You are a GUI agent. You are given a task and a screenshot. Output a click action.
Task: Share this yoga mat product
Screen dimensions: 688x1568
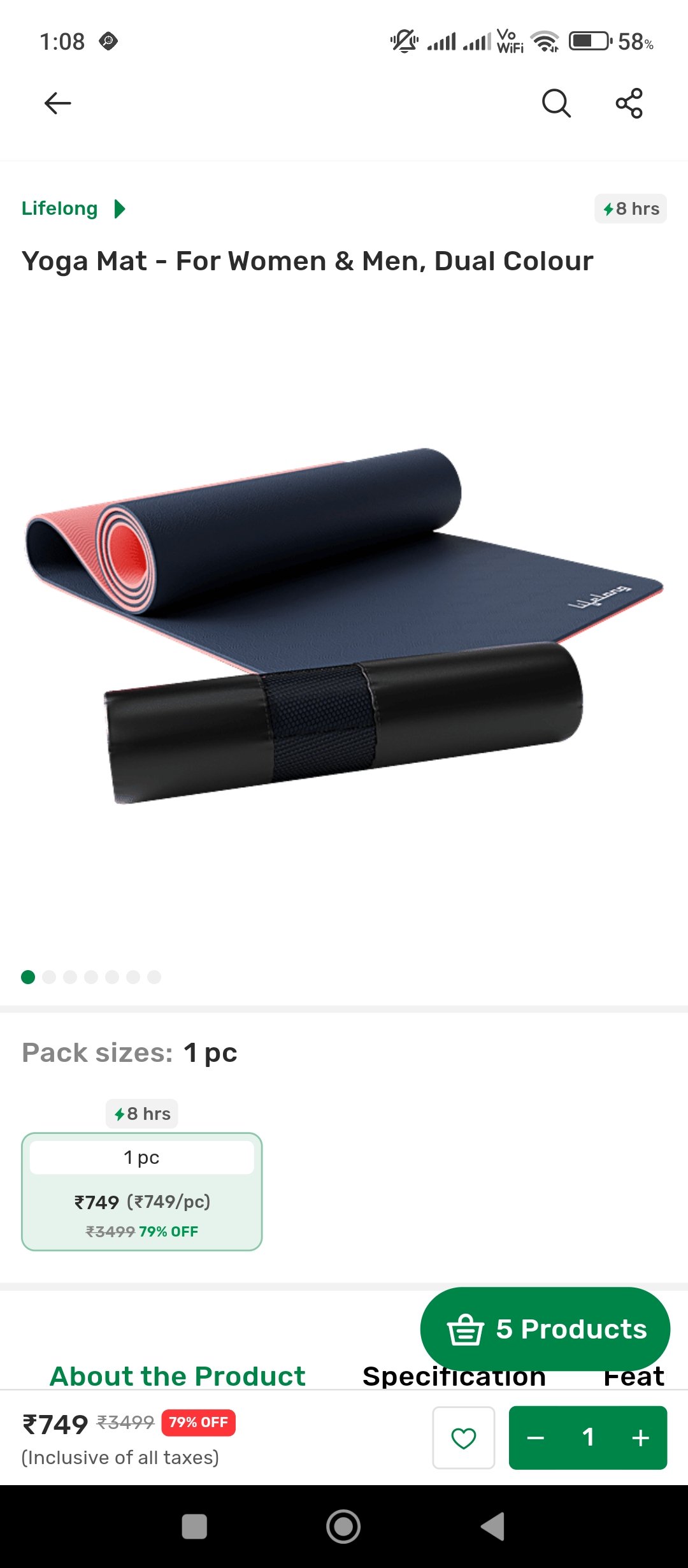click(x=629, y=103)
